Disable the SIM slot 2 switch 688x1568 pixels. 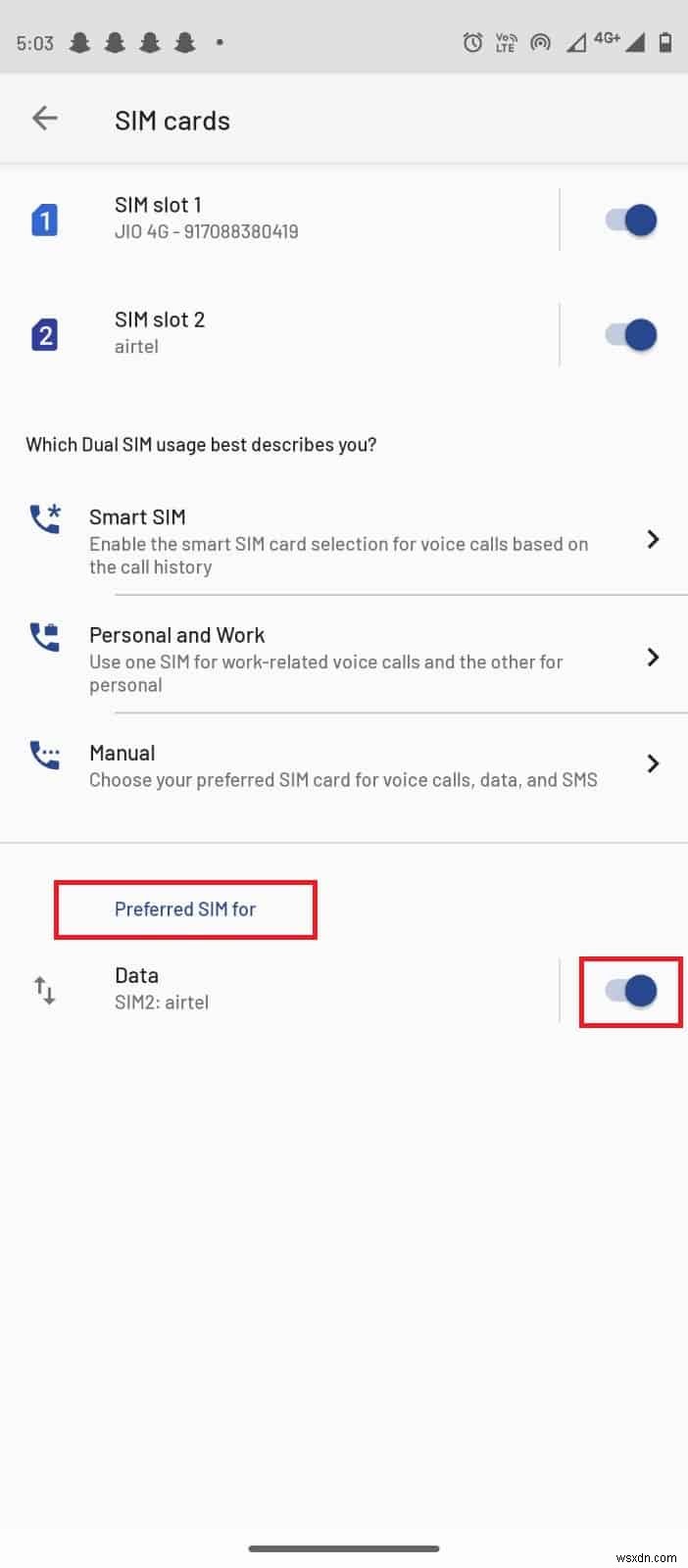point(630,335)
